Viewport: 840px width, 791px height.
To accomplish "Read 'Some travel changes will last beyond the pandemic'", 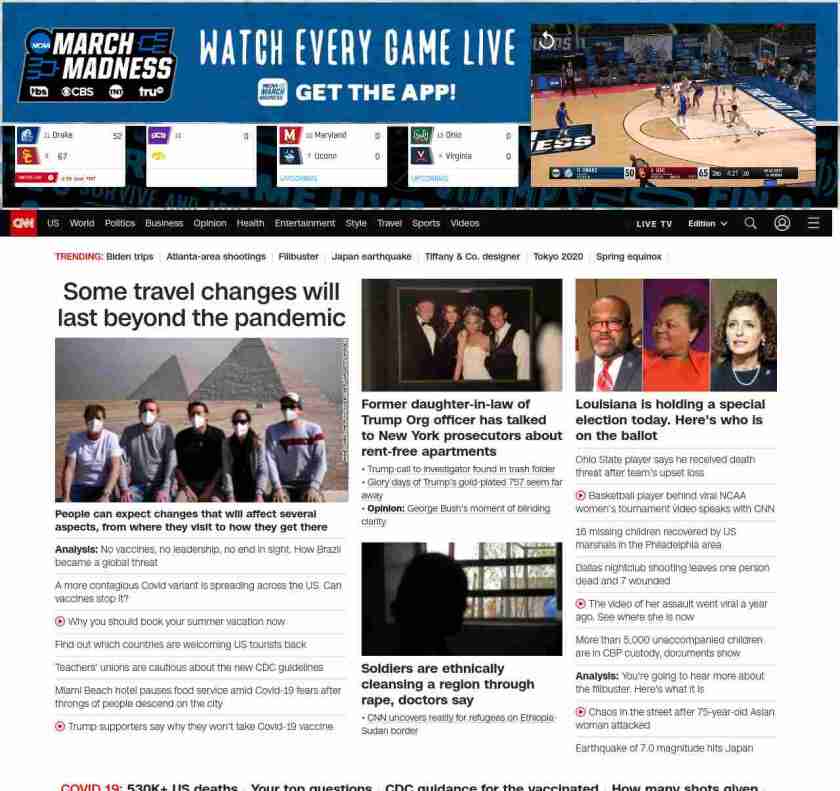I will [x=201, y=304].
